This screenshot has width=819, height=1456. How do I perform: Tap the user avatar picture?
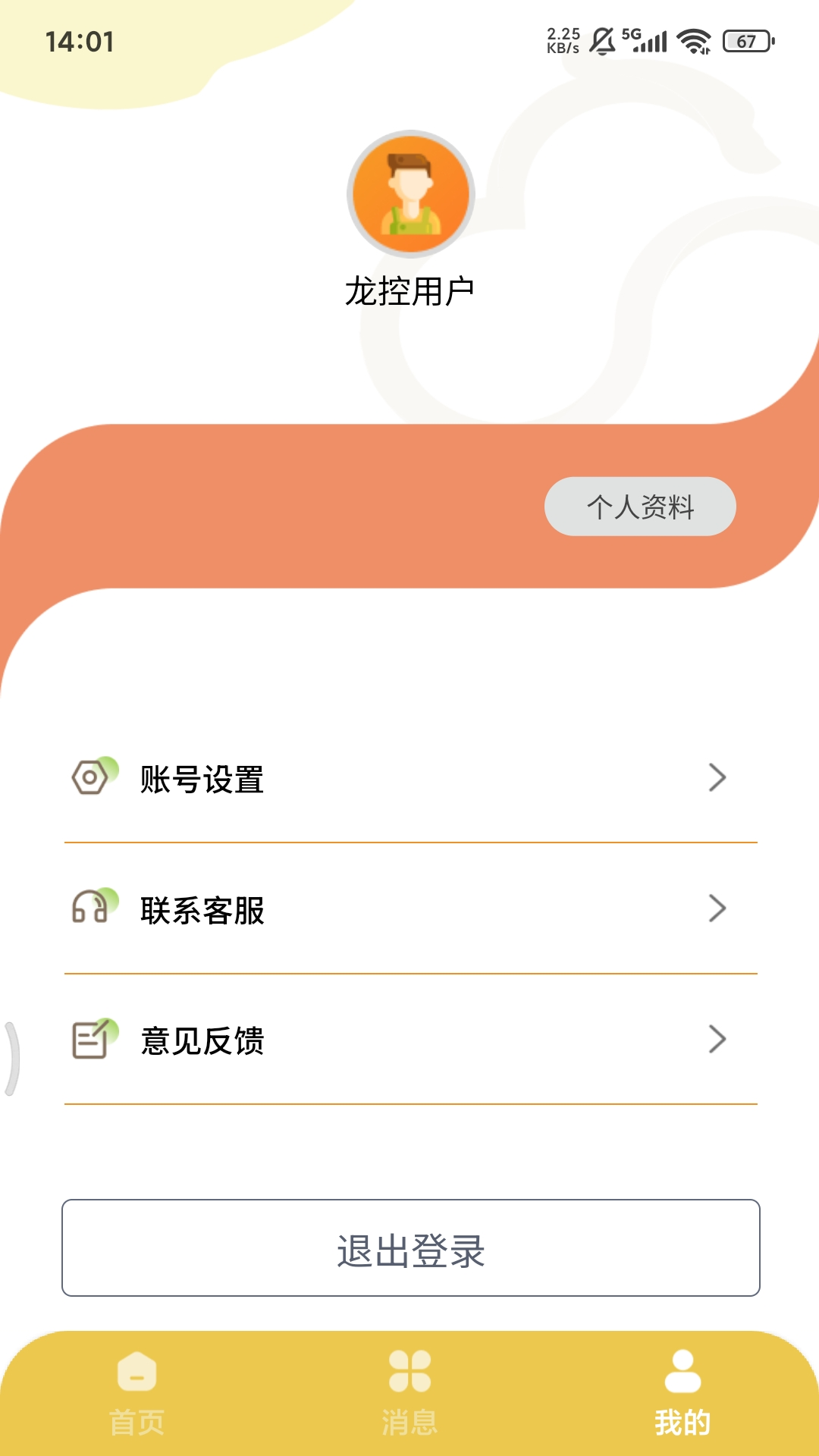[x=410, y=194]
